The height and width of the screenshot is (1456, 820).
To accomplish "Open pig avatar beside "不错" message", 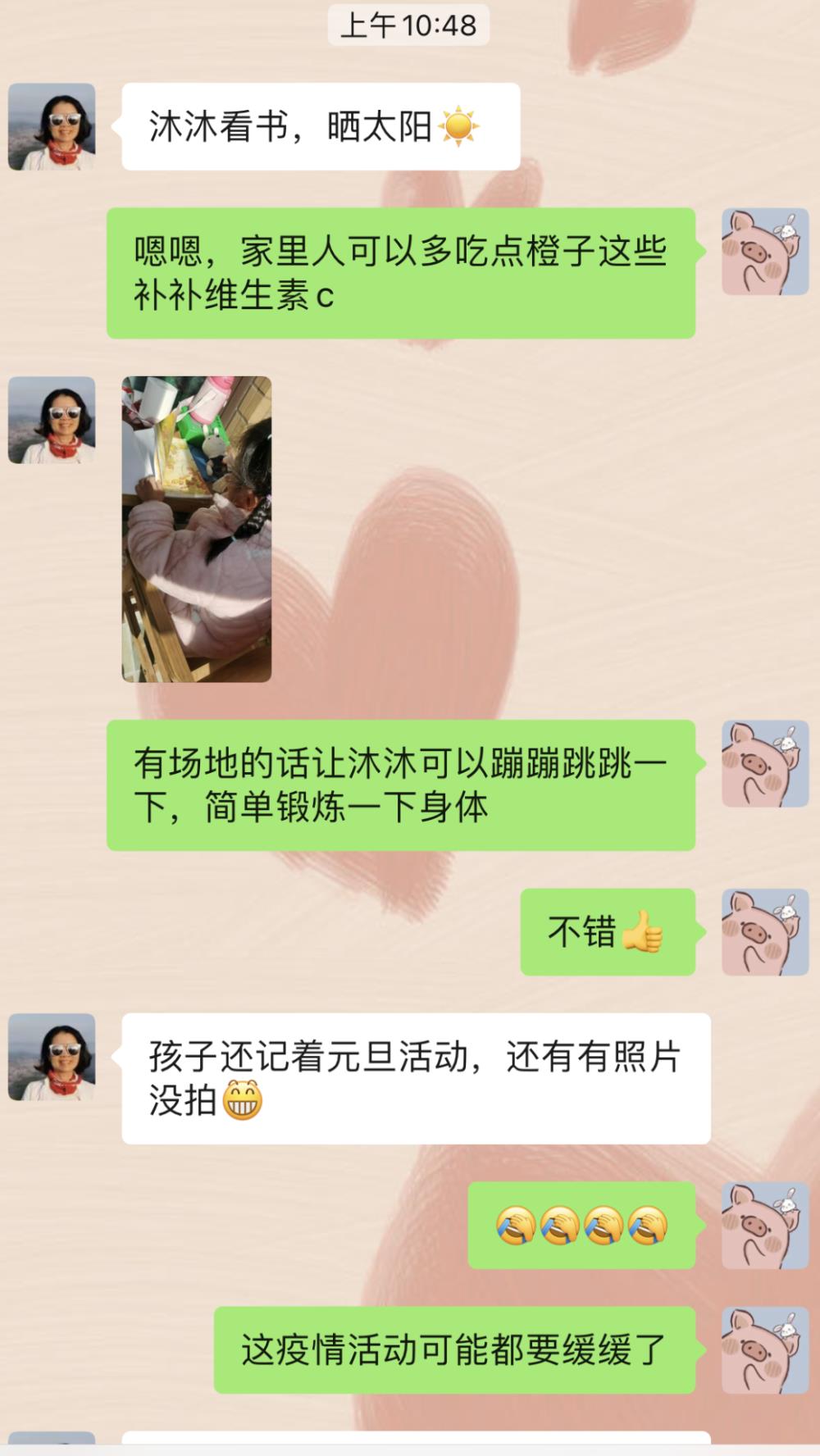I will coord(764,932).
